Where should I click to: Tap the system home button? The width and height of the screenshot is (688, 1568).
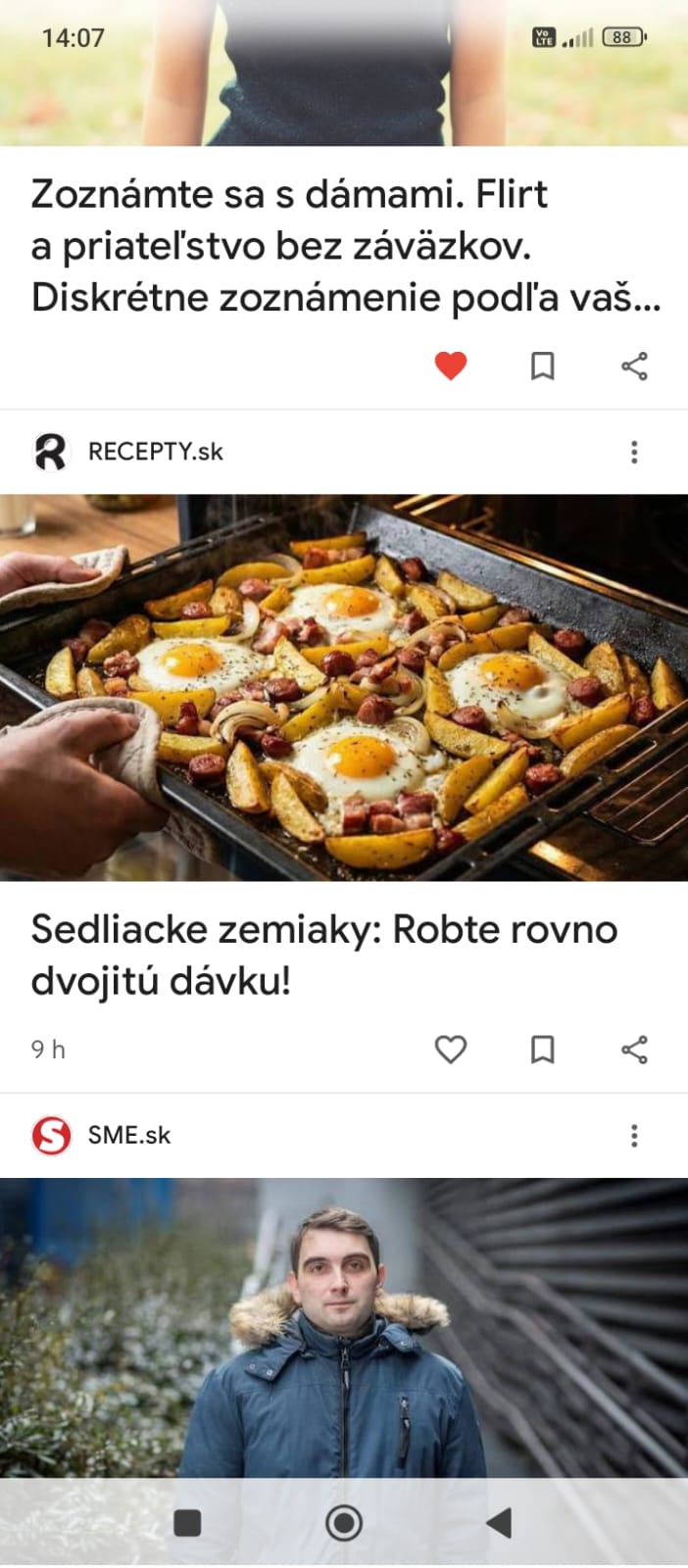pos(344,1522)
